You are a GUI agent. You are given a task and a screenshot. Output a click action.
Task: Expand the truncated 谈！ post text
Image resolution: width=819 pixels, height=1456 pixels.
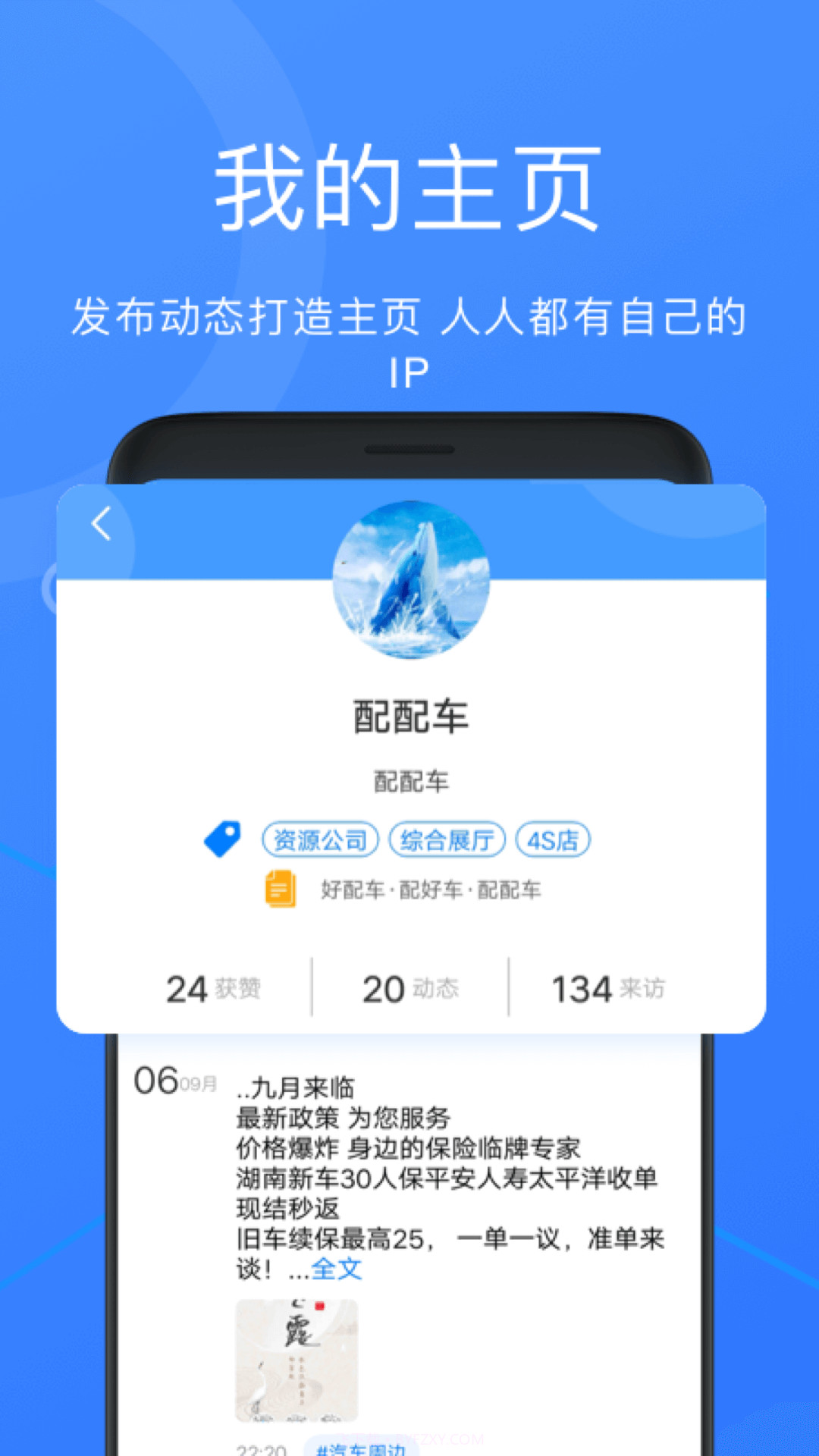(x=258, y=1266)
